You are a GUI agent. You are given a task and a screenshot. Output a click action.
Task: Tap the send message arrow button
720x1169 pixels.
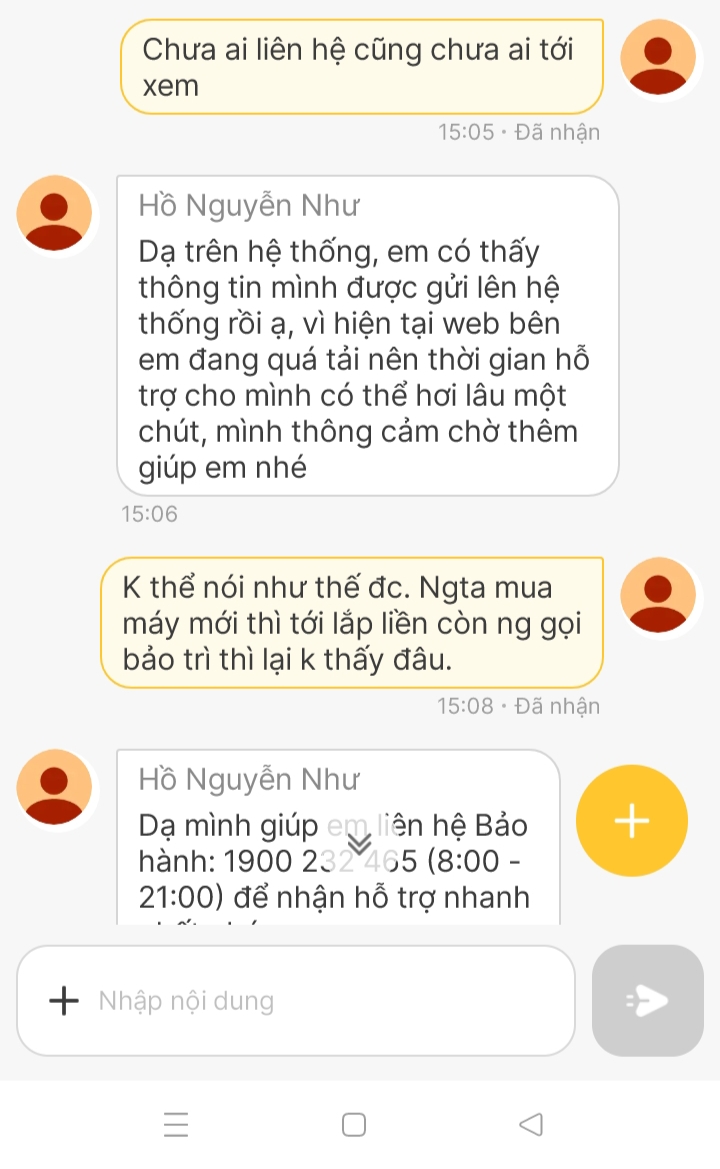(x=647, y=1000)
